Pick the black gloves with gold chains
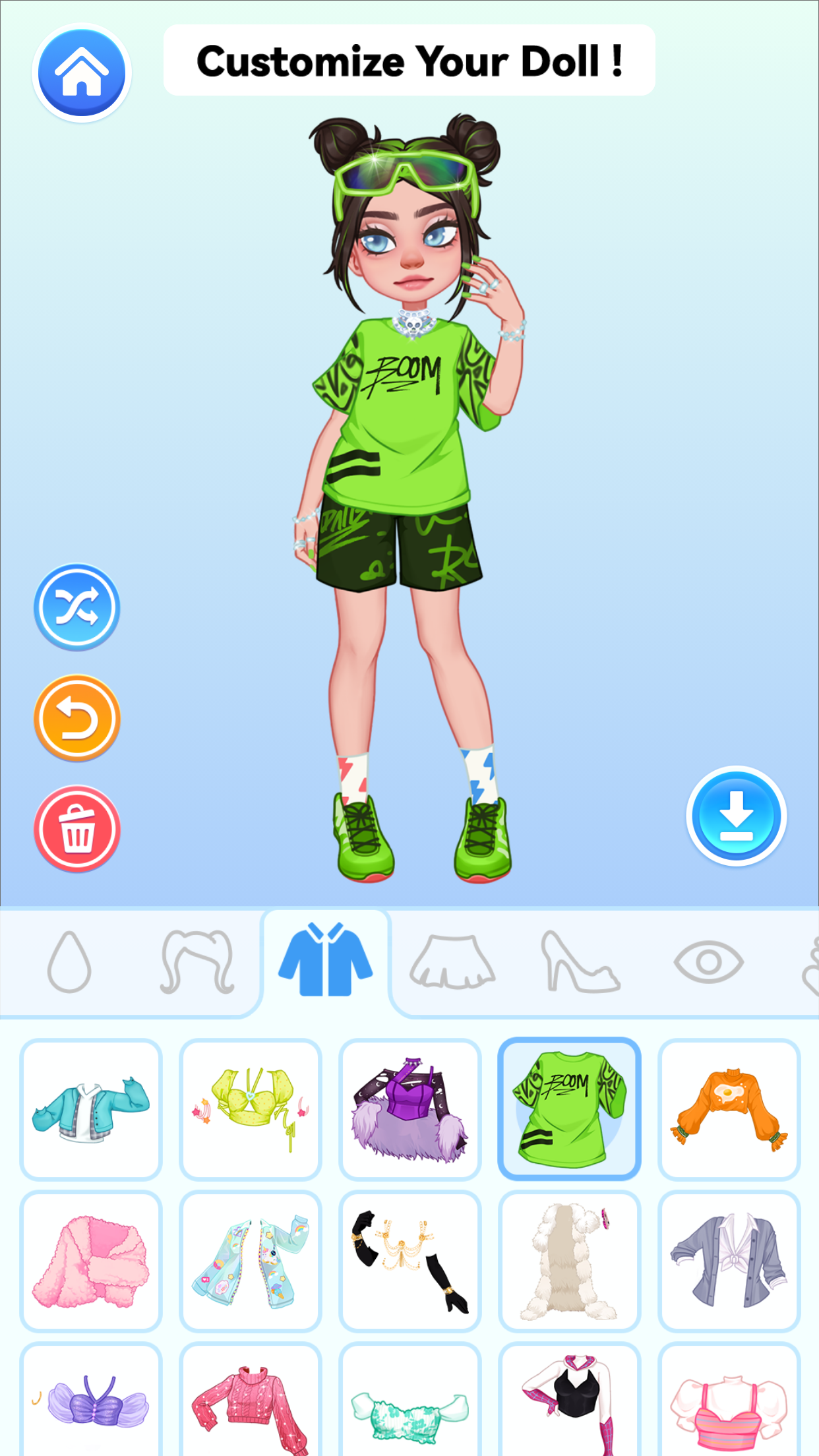Screen dimensions: 819x1456 (x=409, y=1261)
